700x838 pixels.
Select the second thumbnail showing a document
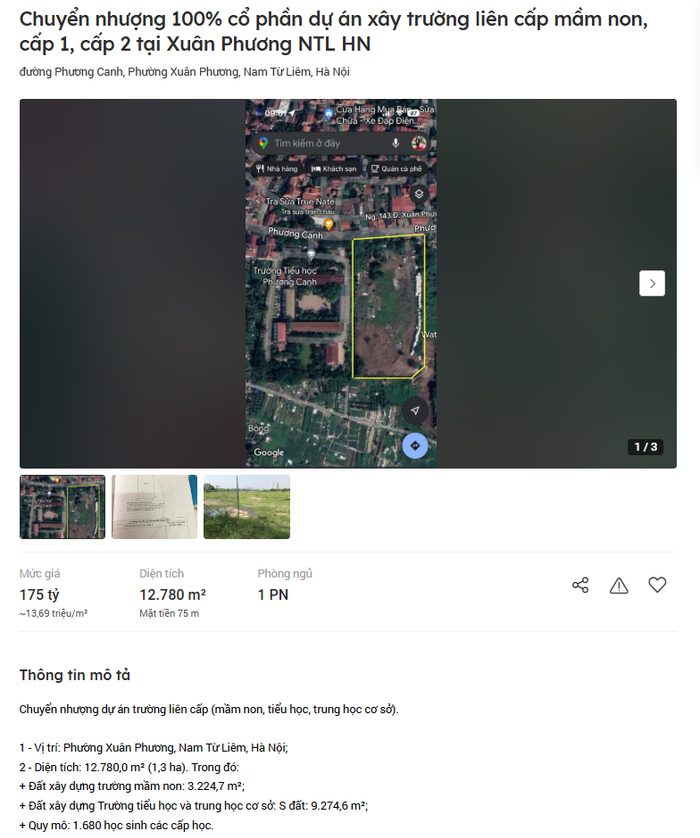(154, 507)
